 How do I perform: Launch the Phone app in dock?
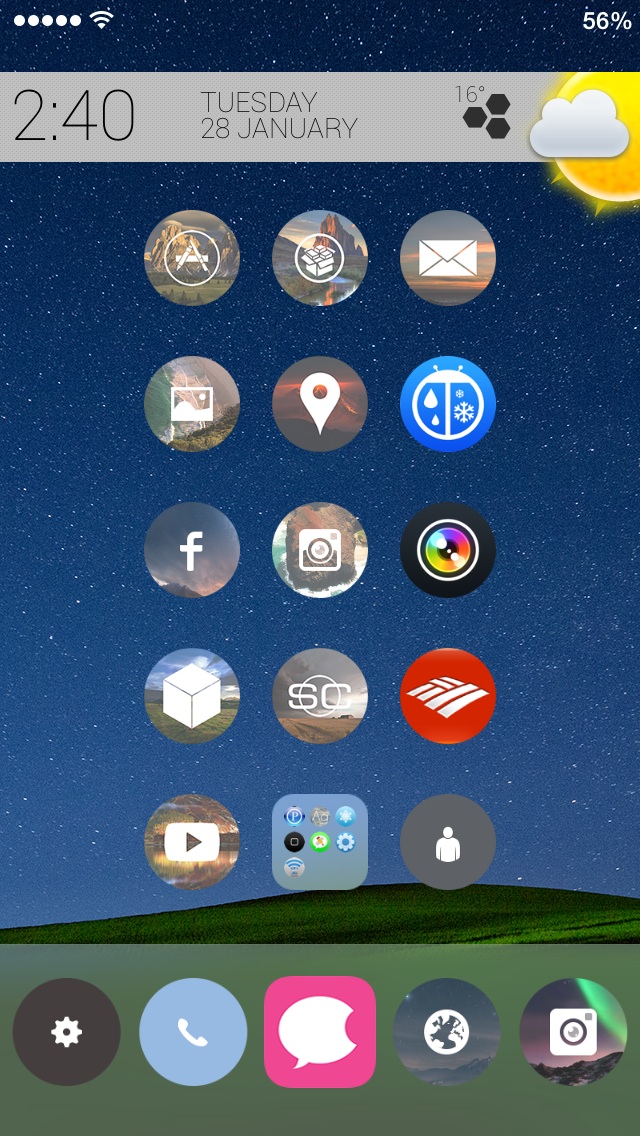tap(193, 1032)
